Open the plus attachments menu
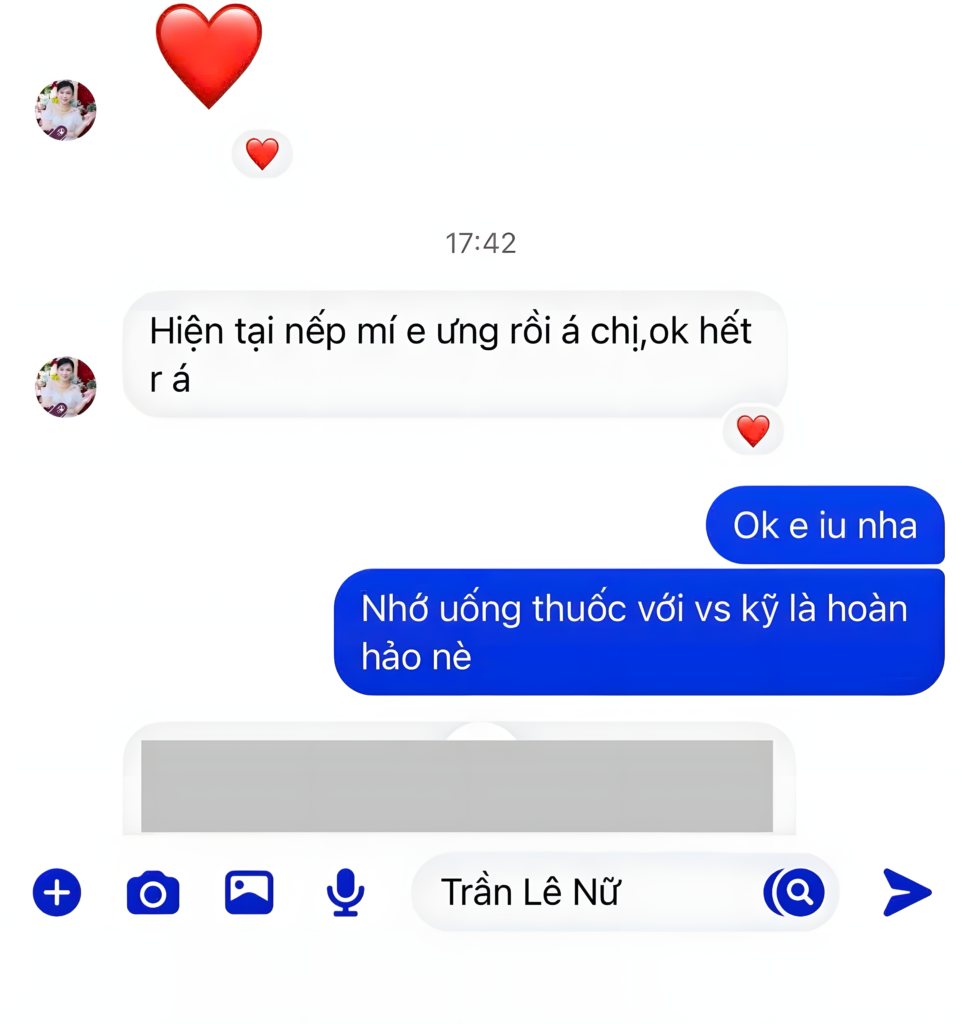 coord(57,892)
